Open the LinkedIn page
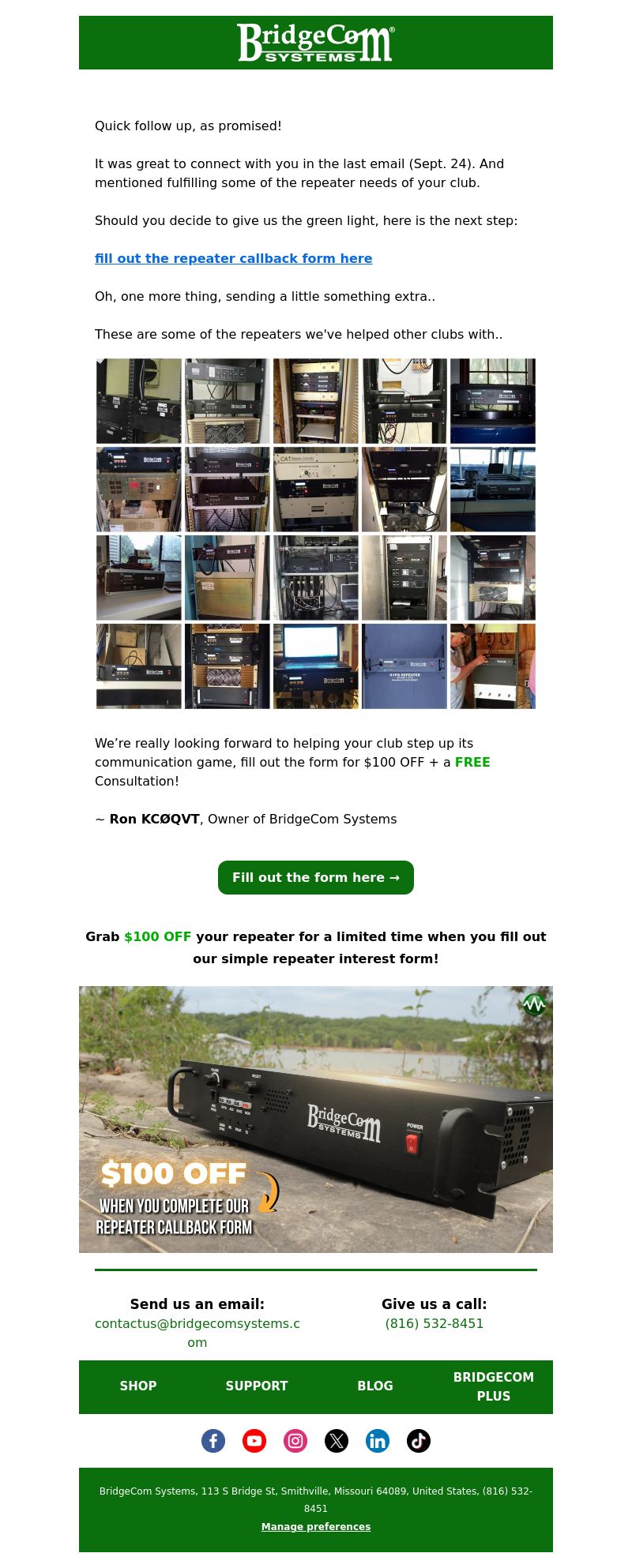Image resolution: width=632 pixels, height=1568 pixels. pos(378,1441)
